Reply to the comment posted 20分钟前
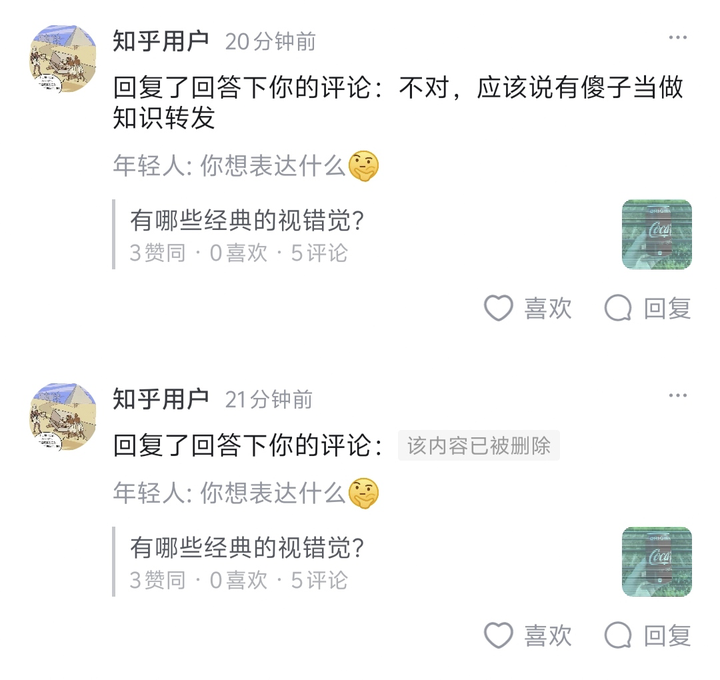The image size is (720, 680). click(x=648, y=308)
